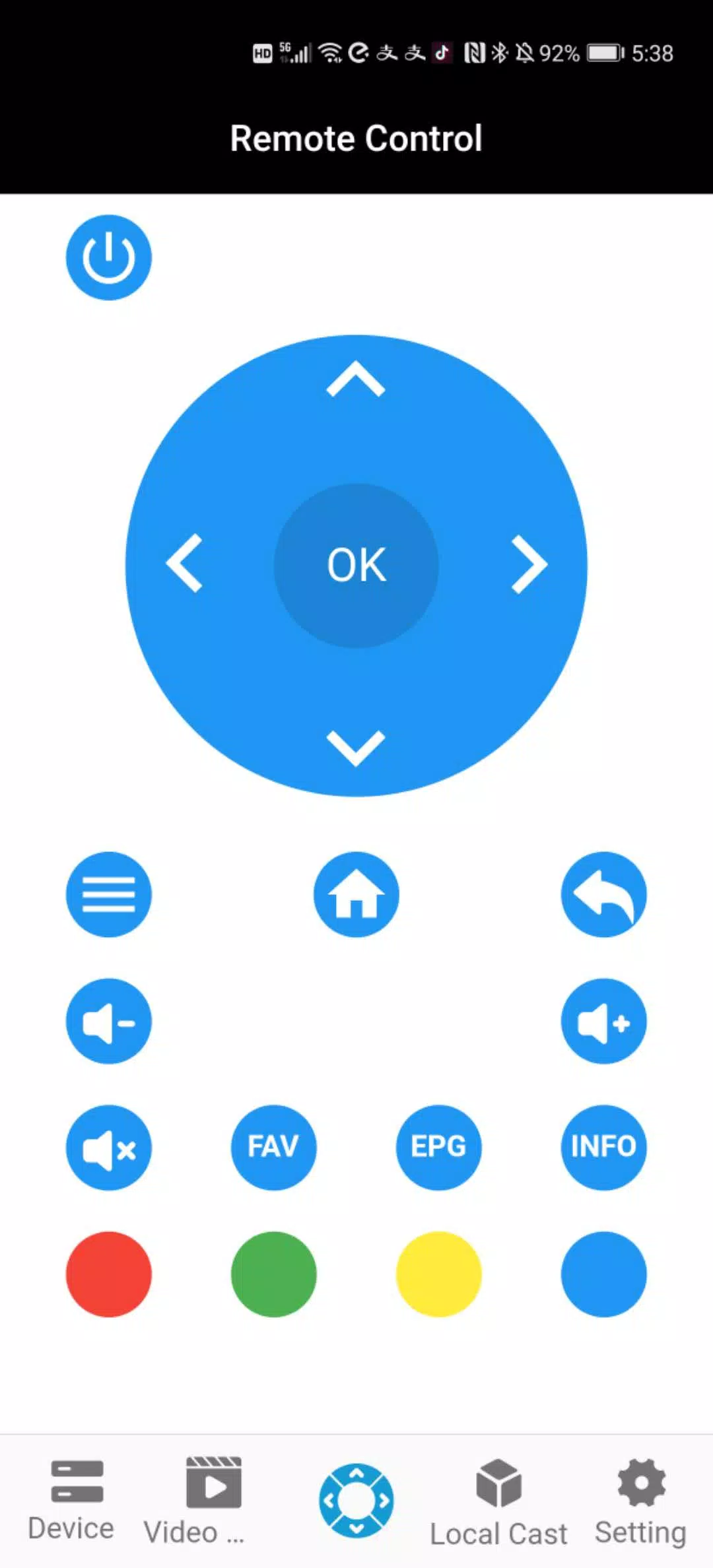Mute the TV audio
This screenshot has width=713, height=1568.
109,1148
